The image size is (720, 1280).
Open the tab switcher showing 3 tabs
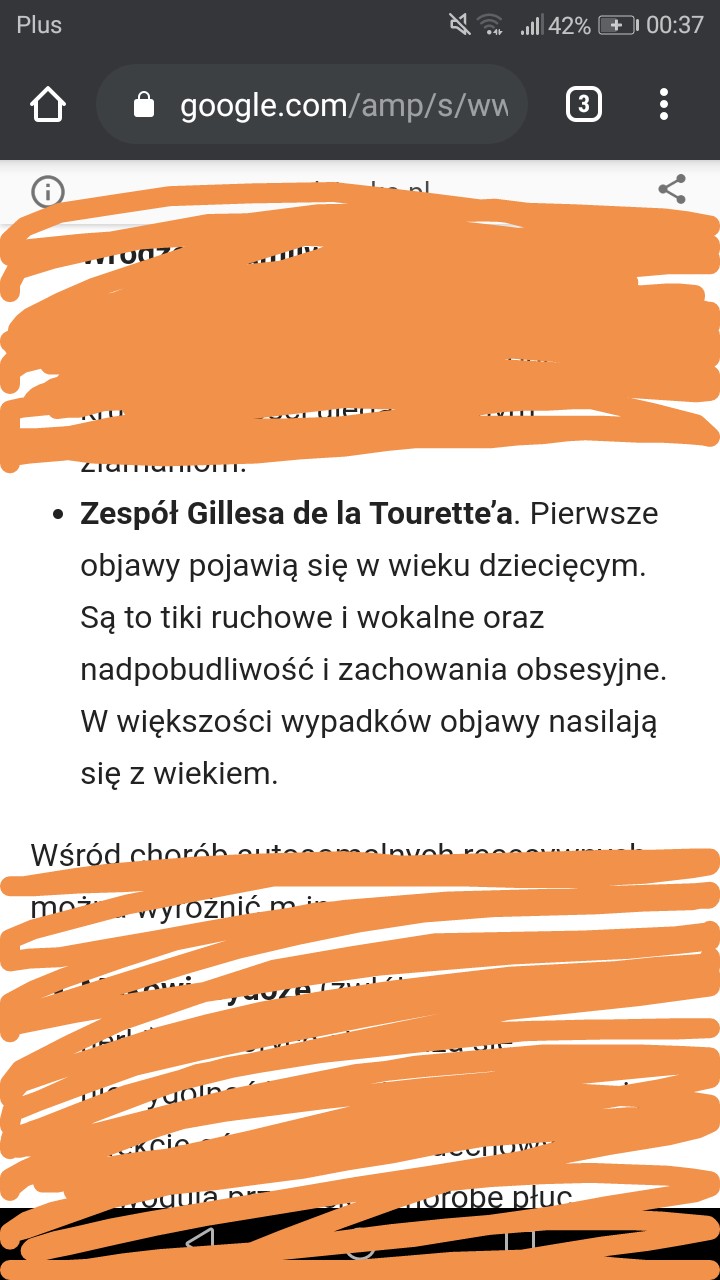coord(584,104)
